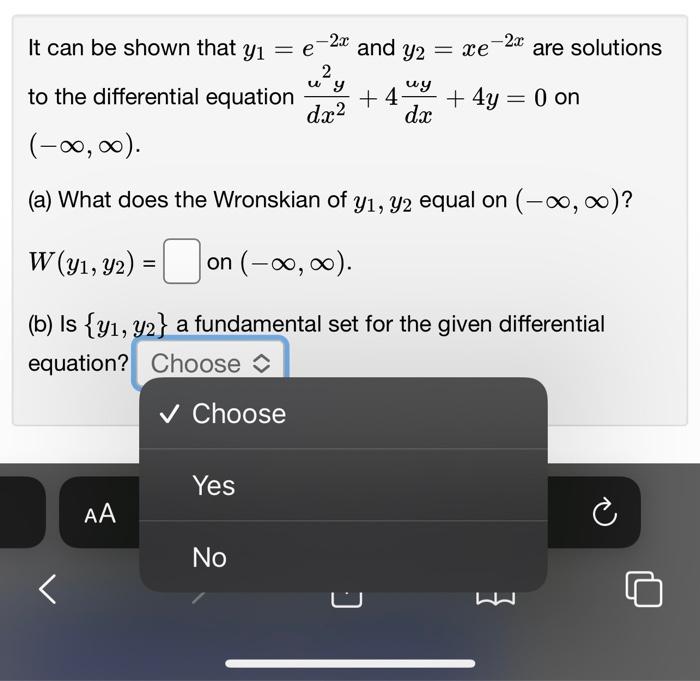700x681 pixels.
Task: Go back to the previous page
Action: point(47,589)
